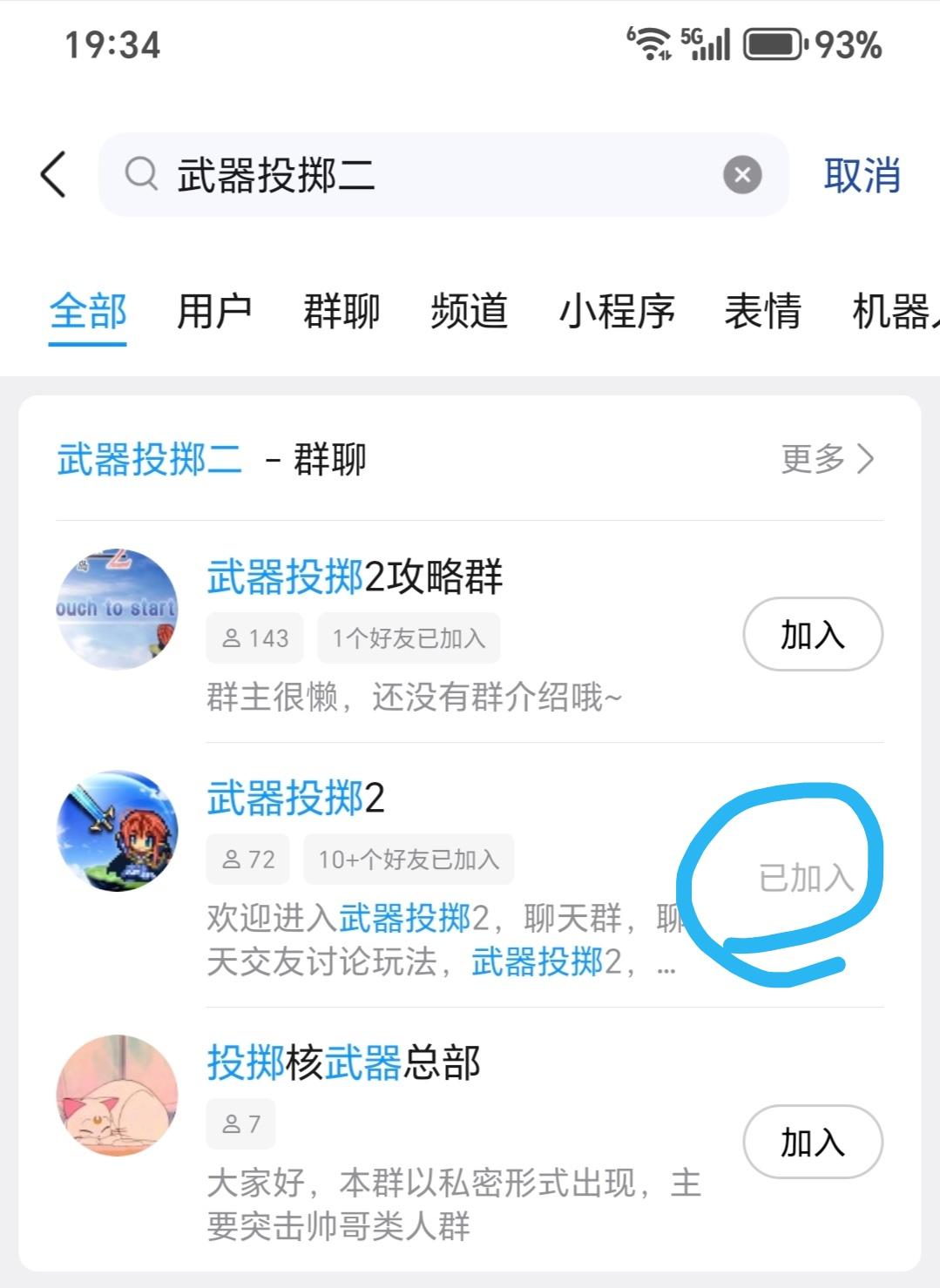Viewport: 940px width, 1288px height.
Task: Switch to the 表情 tab
Action: point(763,311)
